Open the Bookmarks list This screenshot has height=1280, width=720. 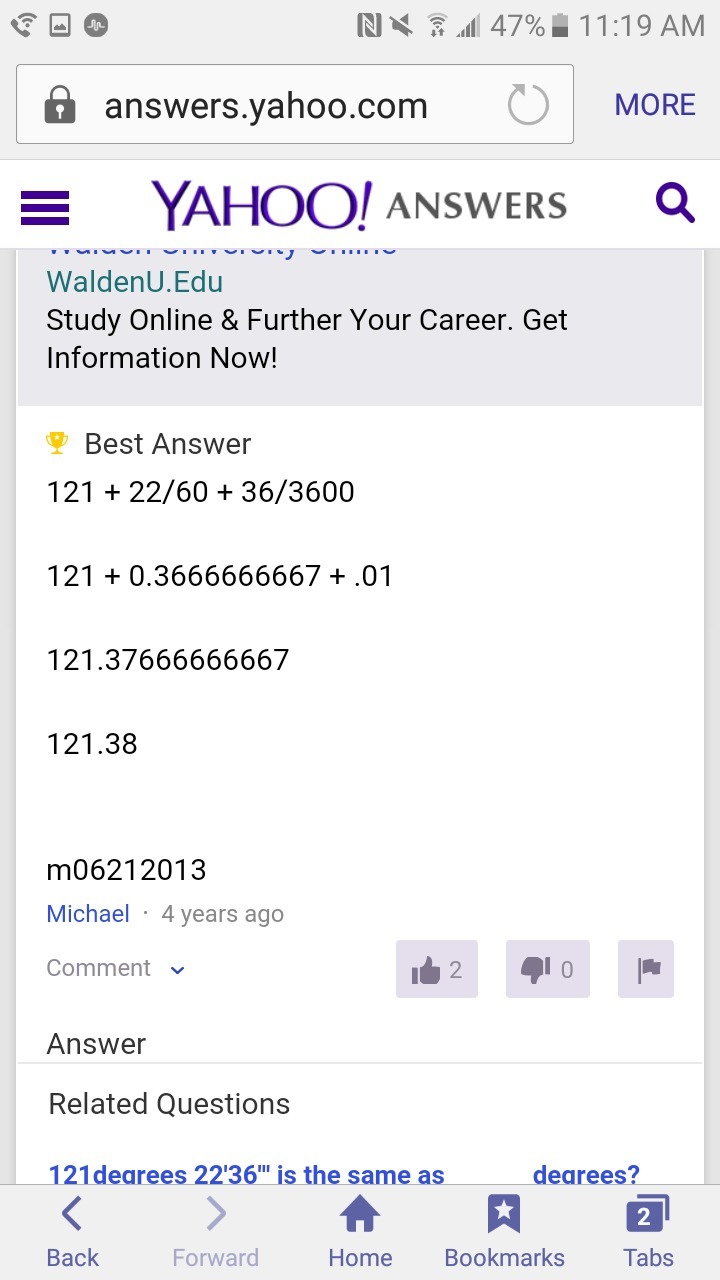coord(504,1231)
